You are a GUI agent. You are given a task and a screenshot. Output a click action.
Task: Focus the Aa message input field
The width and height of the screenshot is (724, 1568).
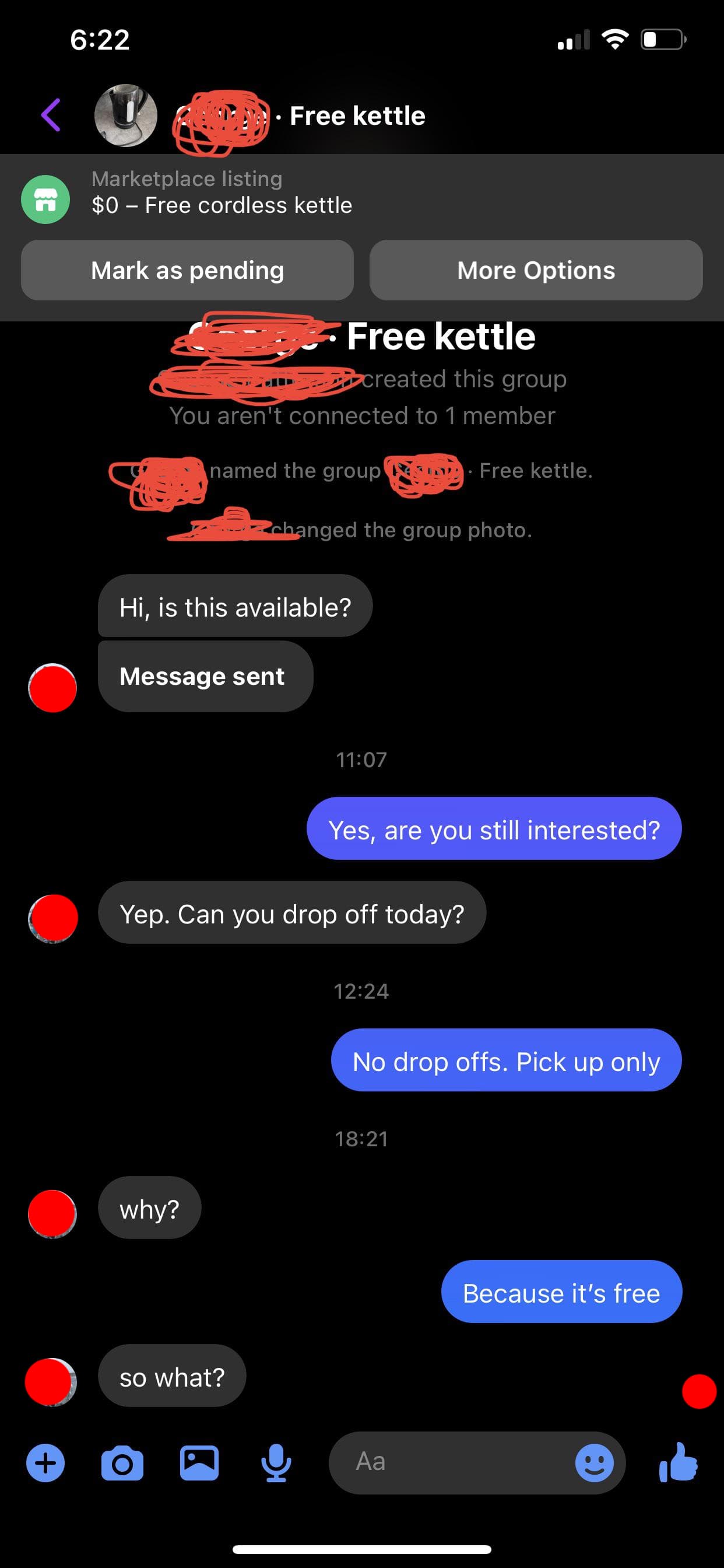click(450, 1462)
